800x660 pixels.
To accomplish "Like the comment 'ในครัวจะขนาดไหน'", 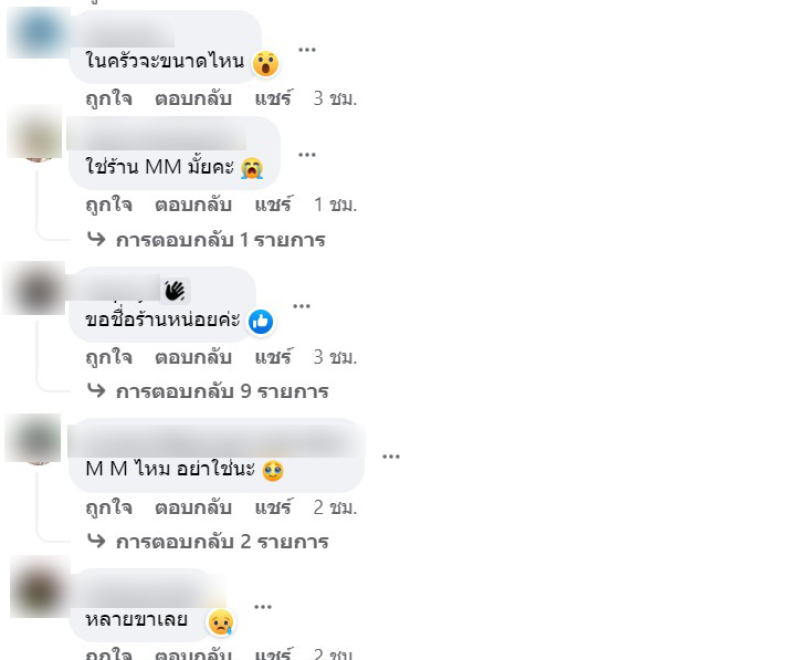I will (108, 99).
